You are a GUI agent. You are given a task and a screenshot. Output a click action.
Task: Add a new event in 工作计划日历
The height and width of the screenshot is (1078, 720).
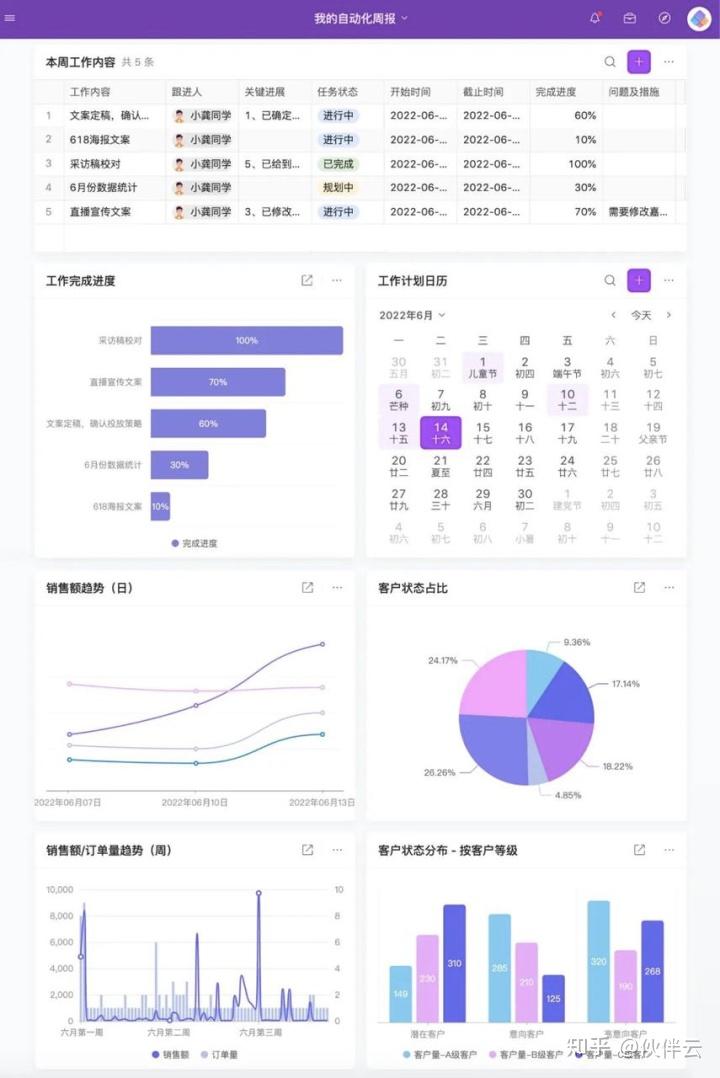point(639,281)
